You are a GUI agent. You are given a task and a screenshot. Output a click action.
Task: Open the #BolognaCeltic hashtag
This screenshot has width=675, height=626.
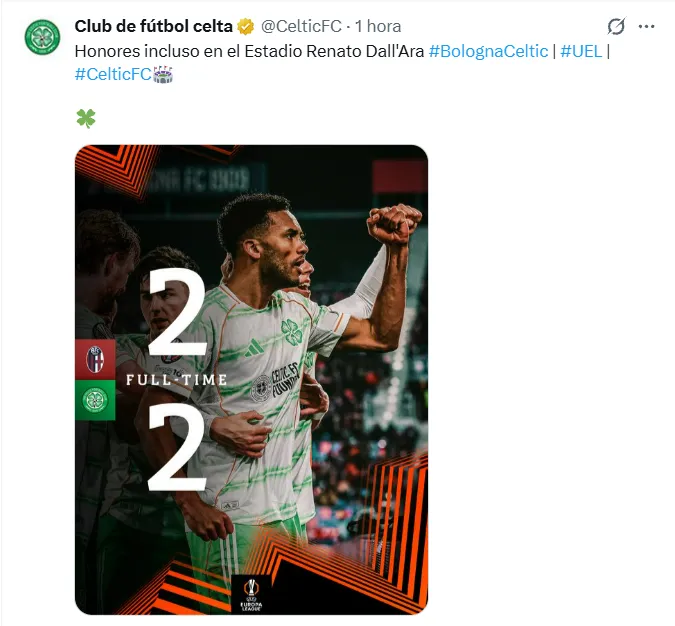tap(488, 50)
